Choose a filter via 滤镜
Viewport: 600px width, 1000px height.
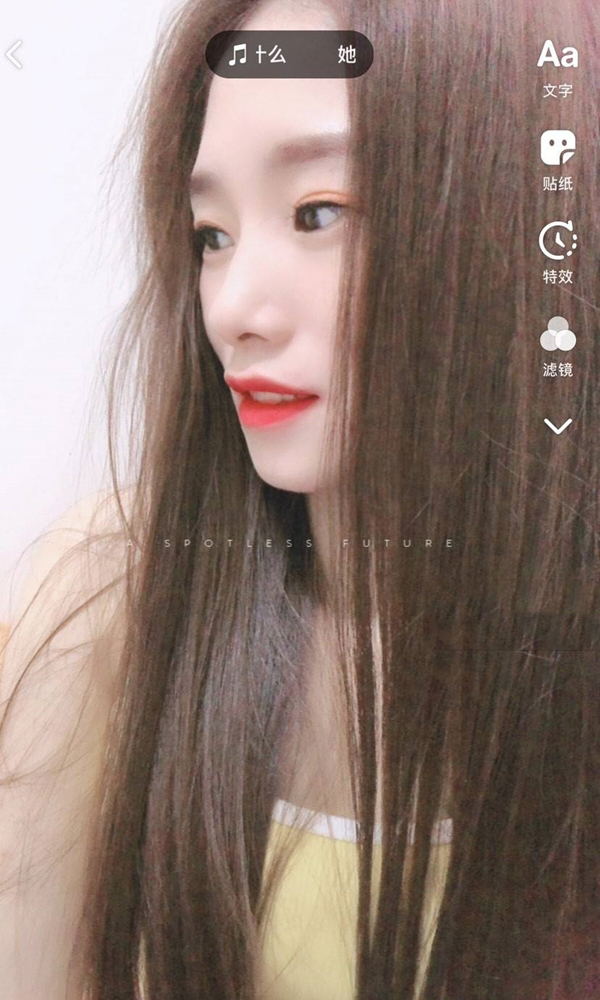point(557,346)
